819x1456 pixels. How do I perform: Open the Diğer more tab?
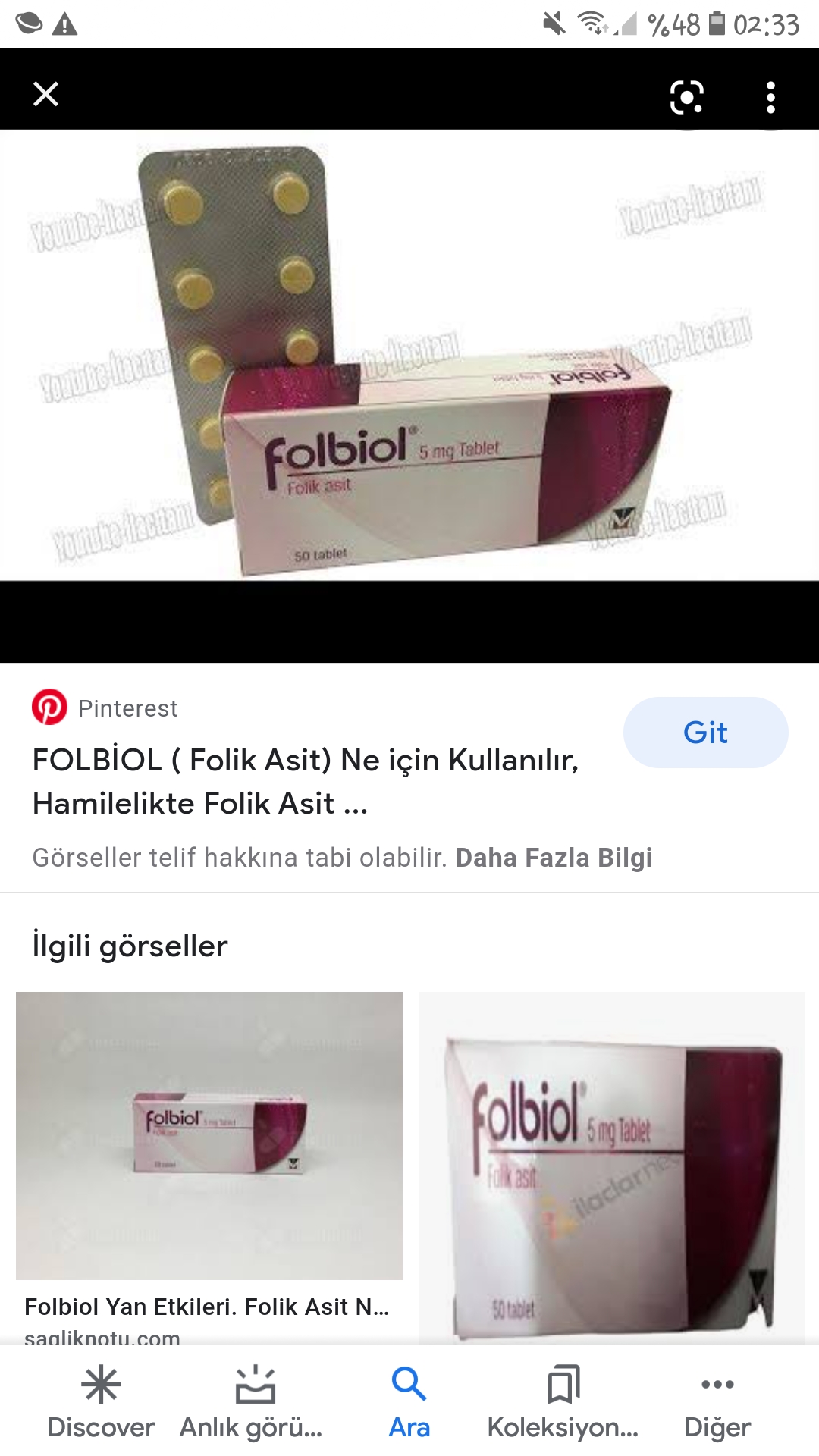coord(717,1403)
